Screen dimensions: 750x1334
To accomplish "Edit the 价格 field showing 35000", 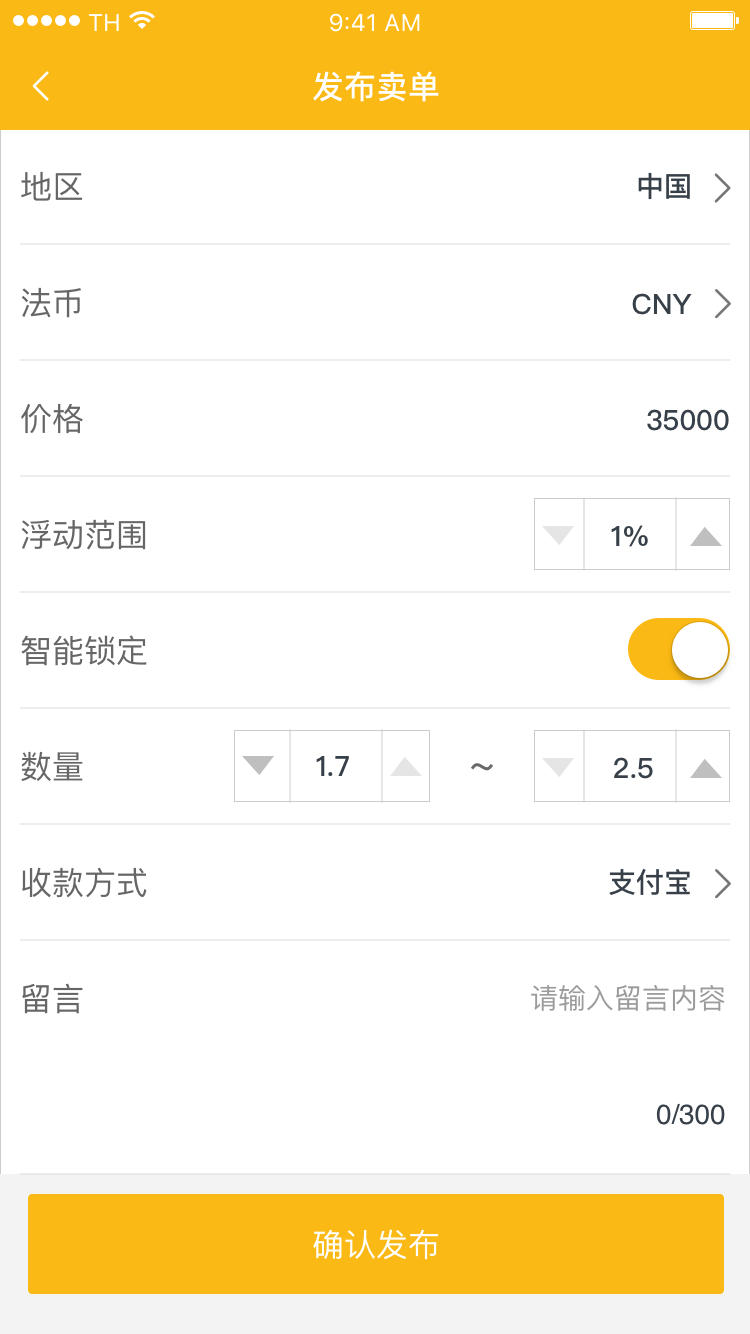I will coord(375,419).
